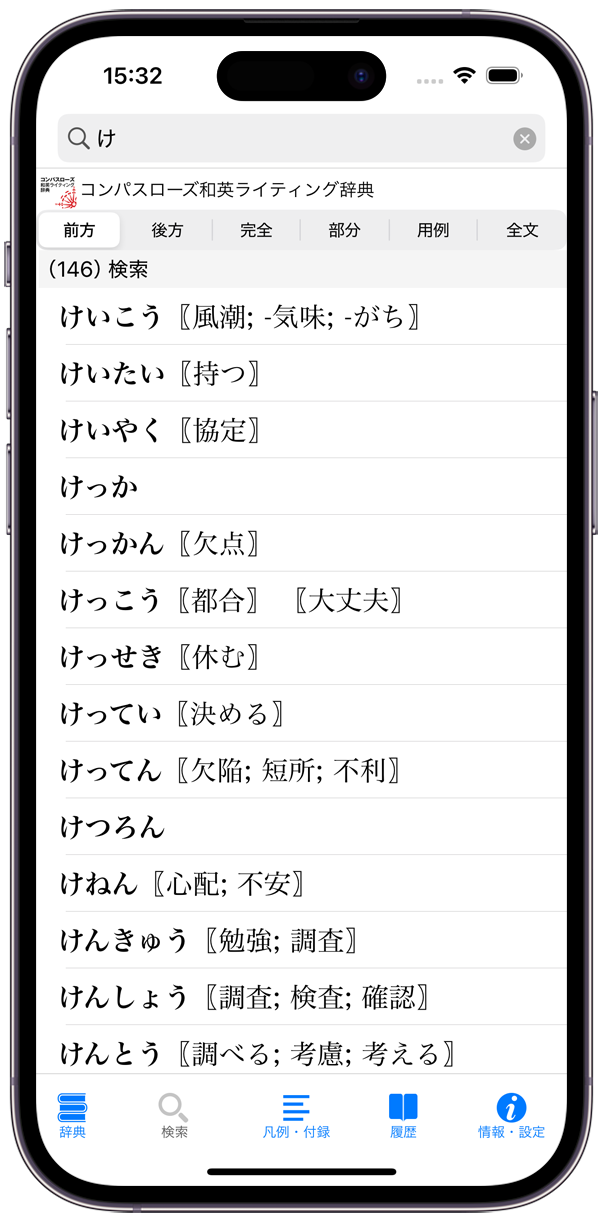
Task: Open the entry けいやく
Action: [x=300, y=430]
